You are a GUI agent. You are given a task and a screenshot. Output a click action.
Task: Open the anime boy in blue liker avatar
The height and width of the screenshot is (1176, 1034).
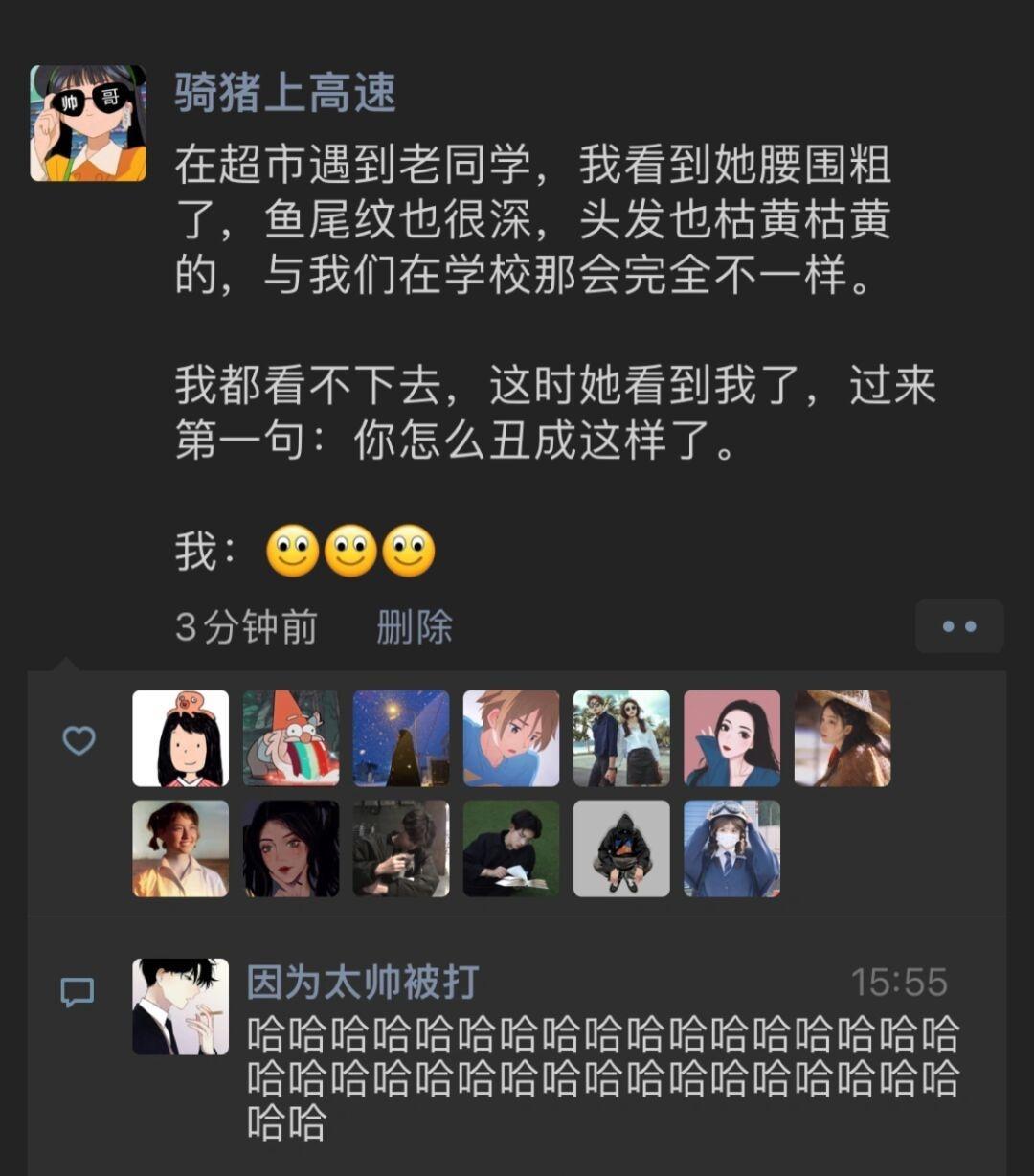point(511,738)
